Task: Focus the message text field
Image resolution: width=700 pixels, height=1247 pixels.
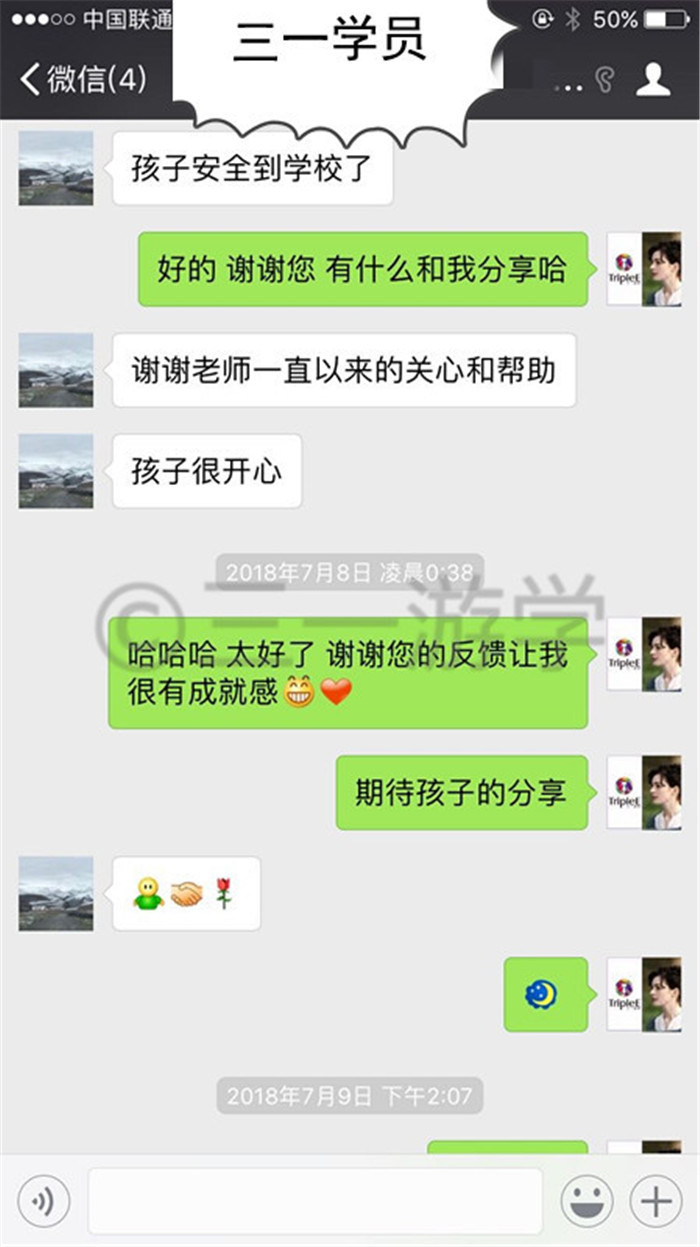Action: (315, 1201)
